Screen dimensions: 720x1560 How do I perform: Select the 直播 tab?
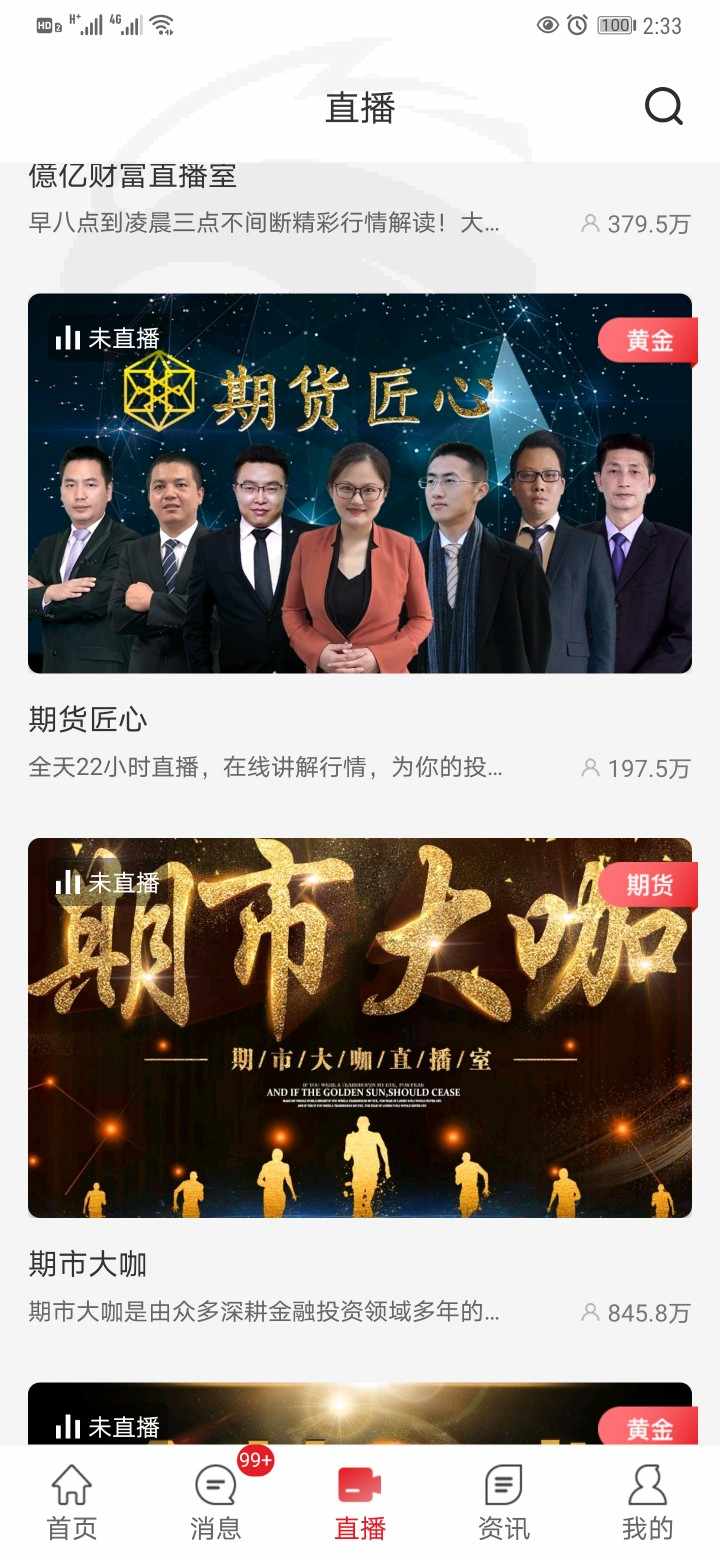pos(360,1503)
